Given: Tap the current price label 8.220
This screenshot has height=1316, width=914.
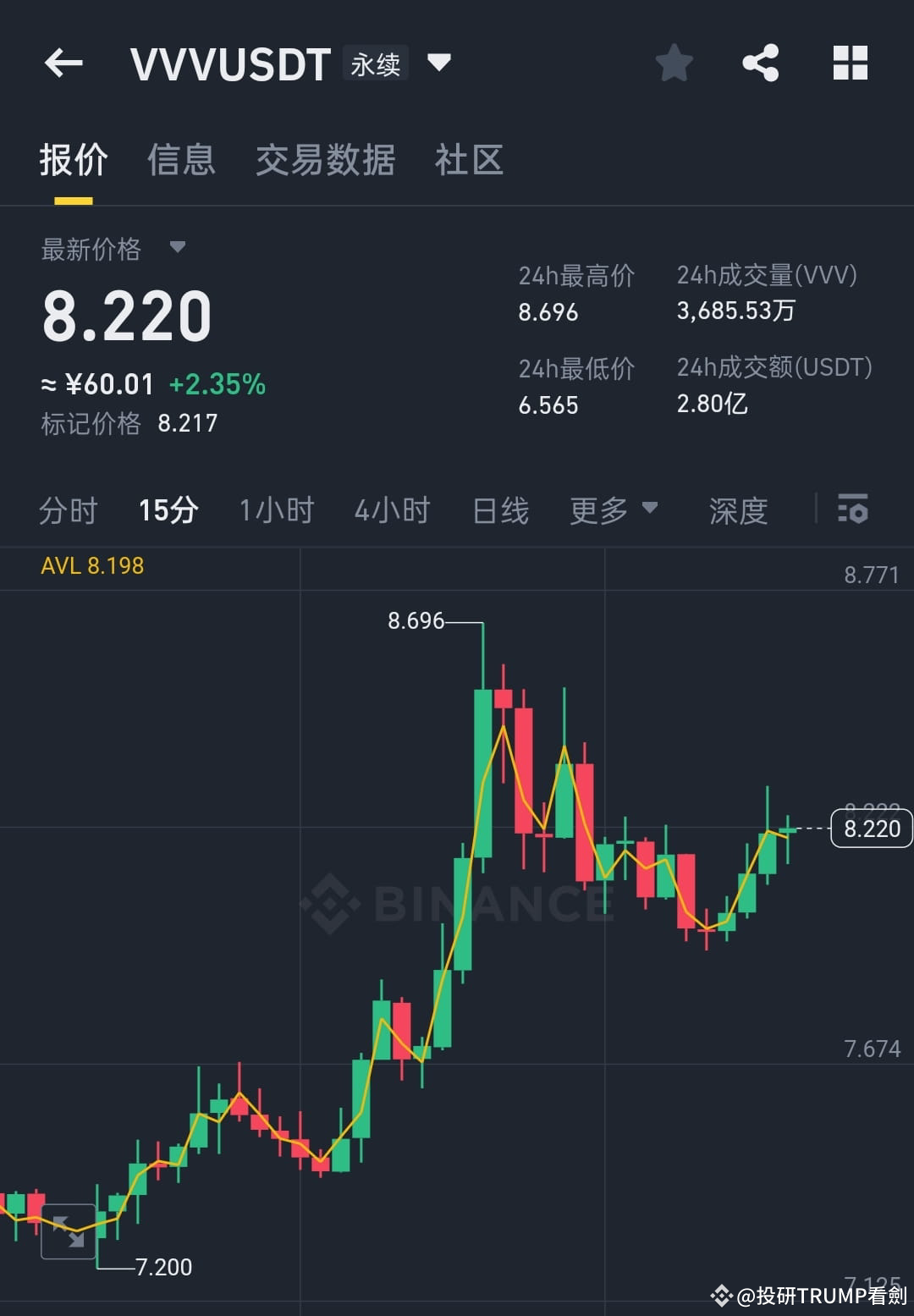Looking at the screenshot, I should click(870, 829).
